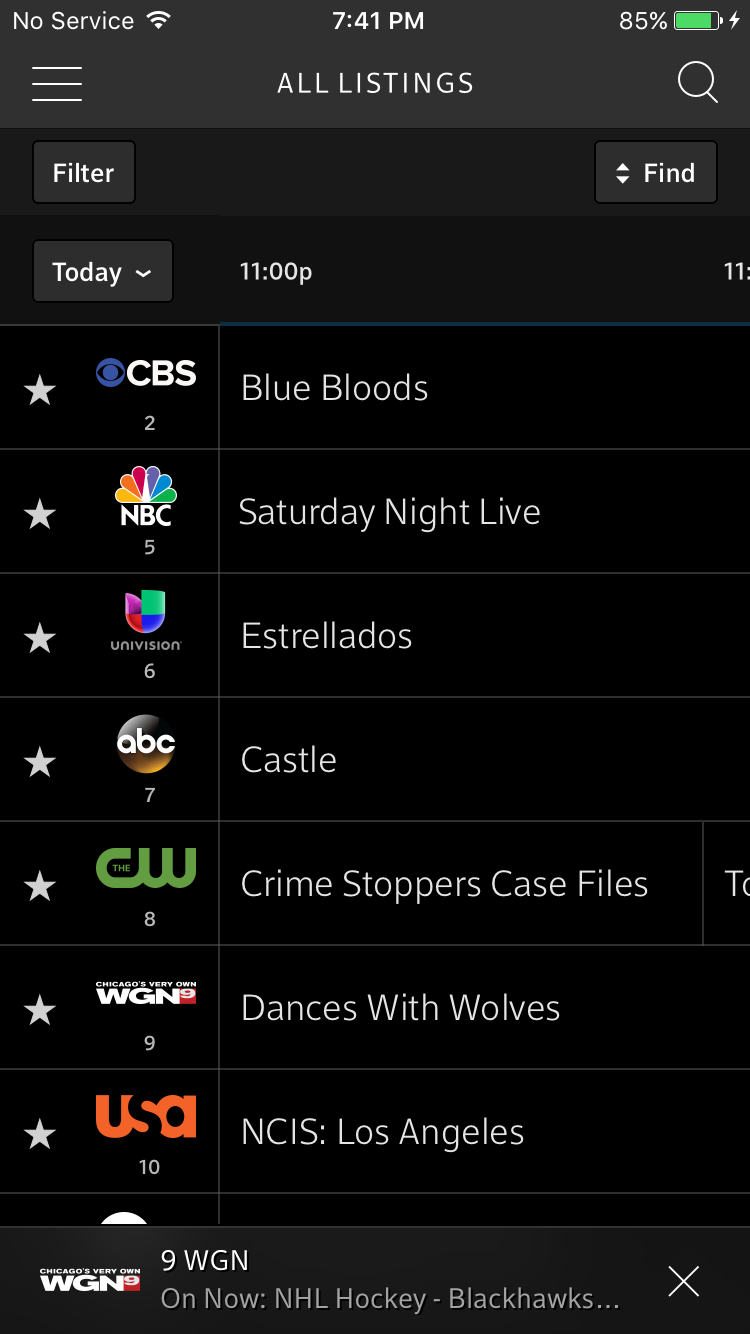Viewport: 750px width, 1334px height.
Task: Favorite the CBS channel star
Action: tap(40, 390)
